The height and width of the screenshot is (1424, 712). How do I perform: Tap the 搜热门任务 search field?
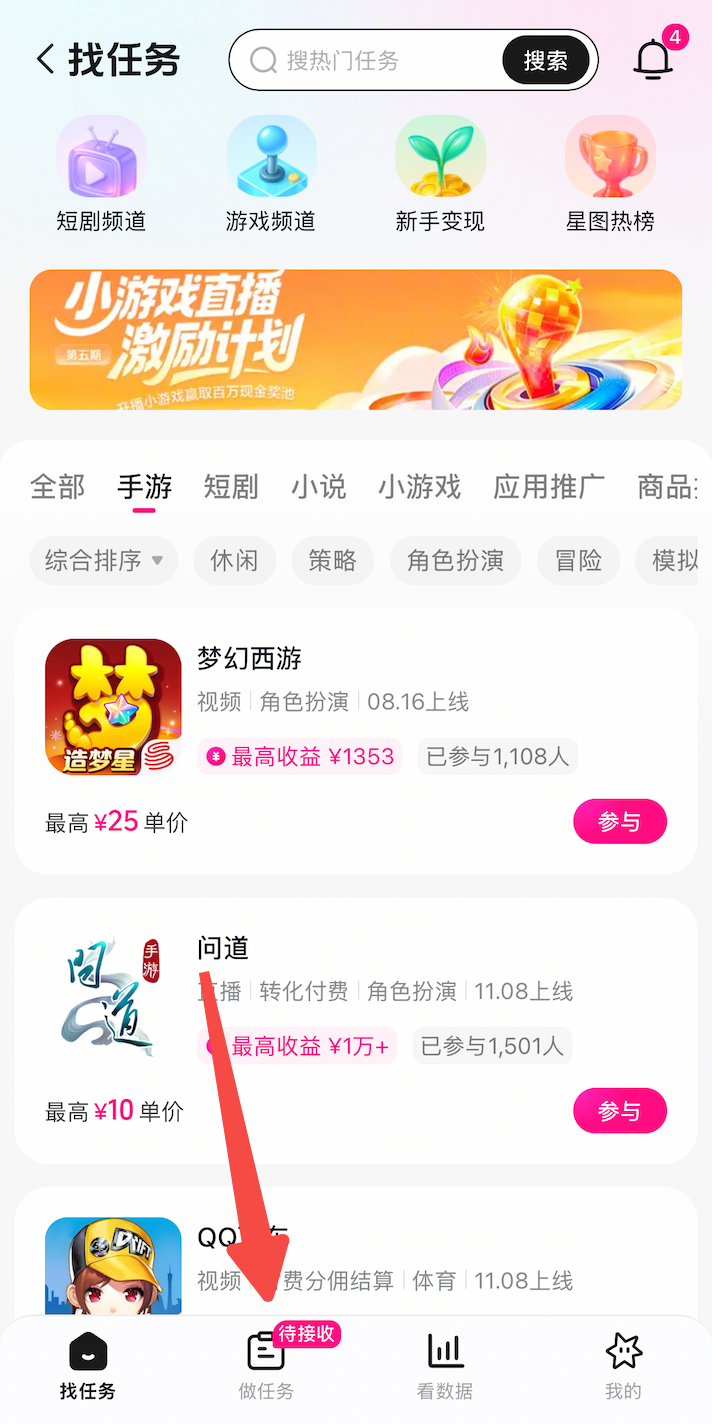click(380, 61)
